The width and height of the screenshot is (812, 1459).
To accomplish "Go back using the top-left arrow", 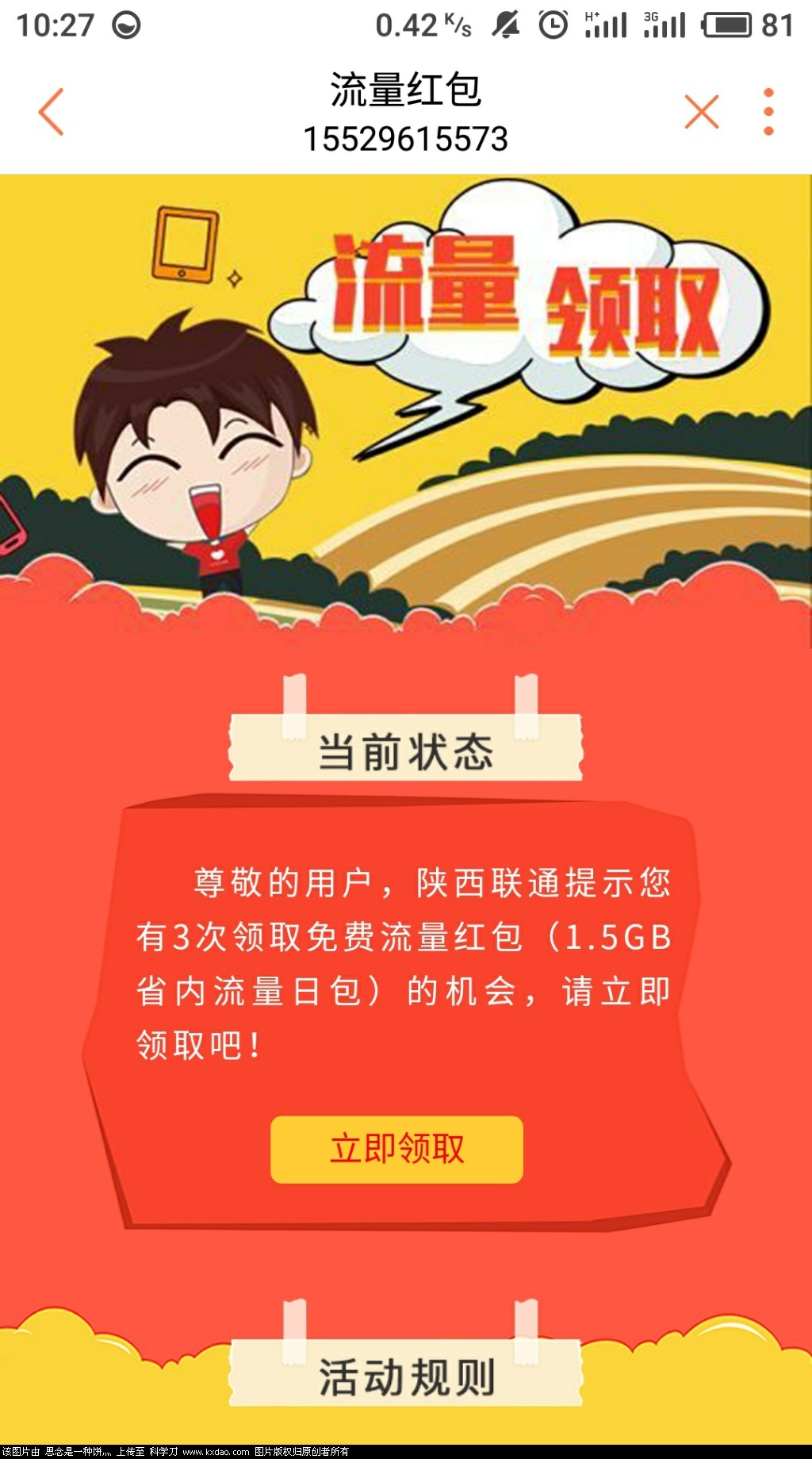I will tap(52, 112).
